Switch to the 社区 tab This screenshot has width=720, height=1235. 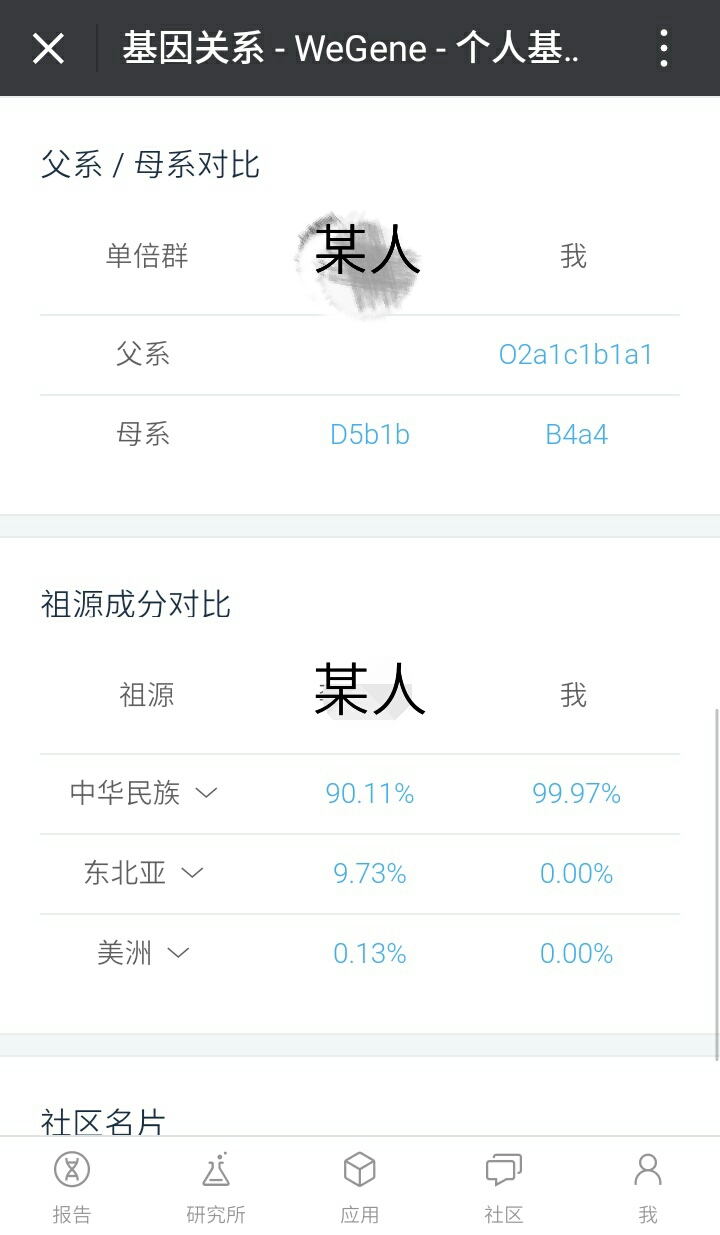click(x=504, y=1186)
